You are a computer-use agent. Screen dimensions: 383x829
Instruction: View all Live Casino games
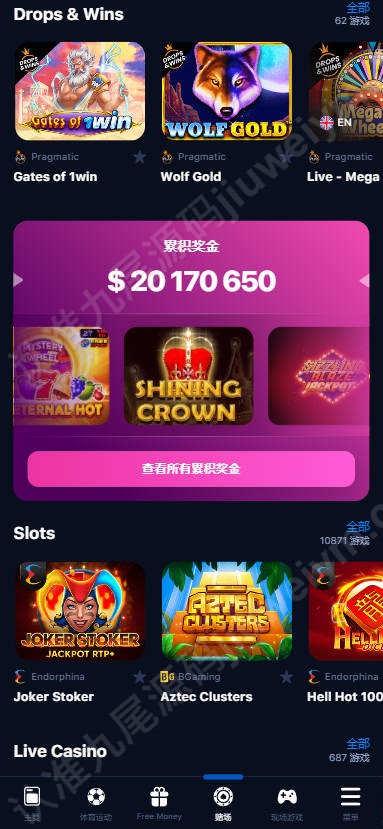(358, 744)
